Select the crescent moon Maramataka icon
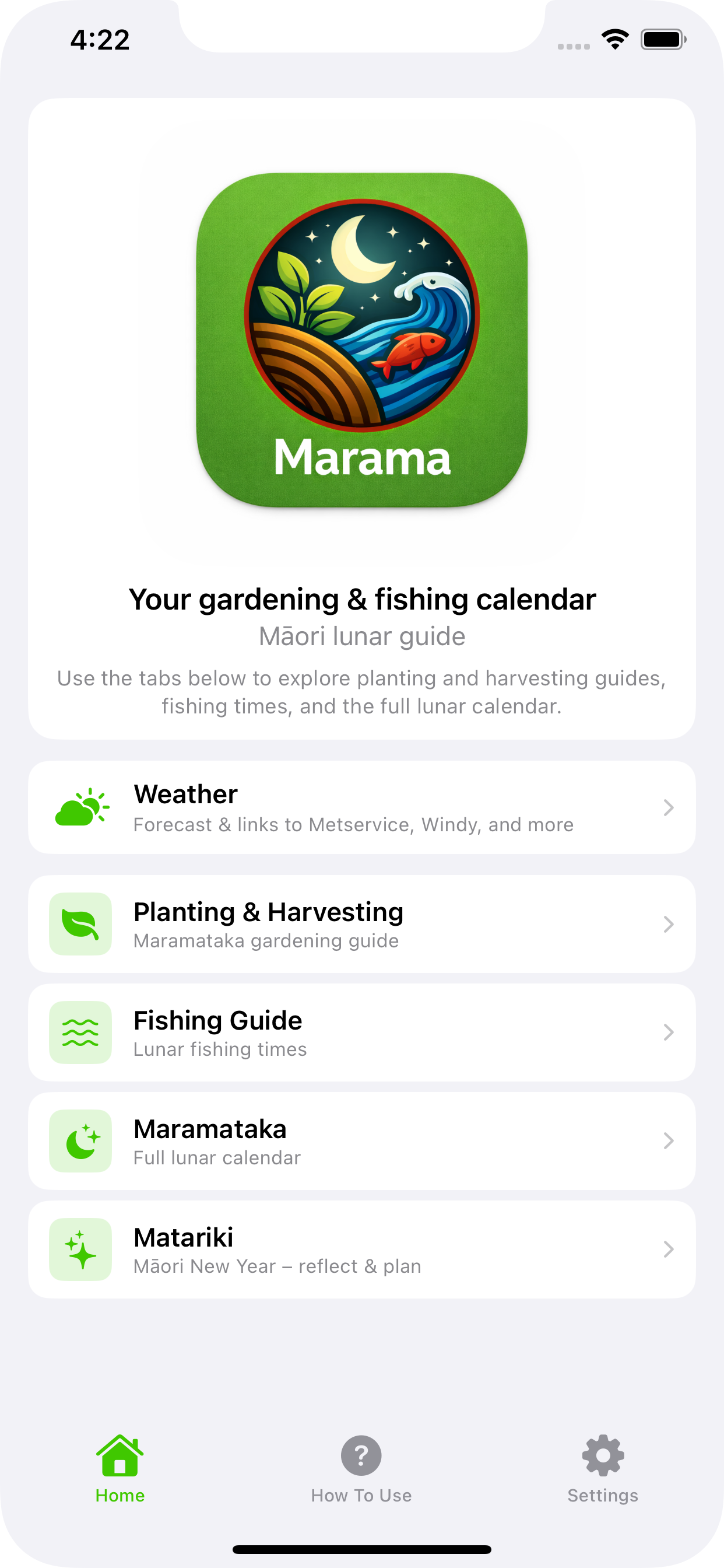 pos(80,1140)
